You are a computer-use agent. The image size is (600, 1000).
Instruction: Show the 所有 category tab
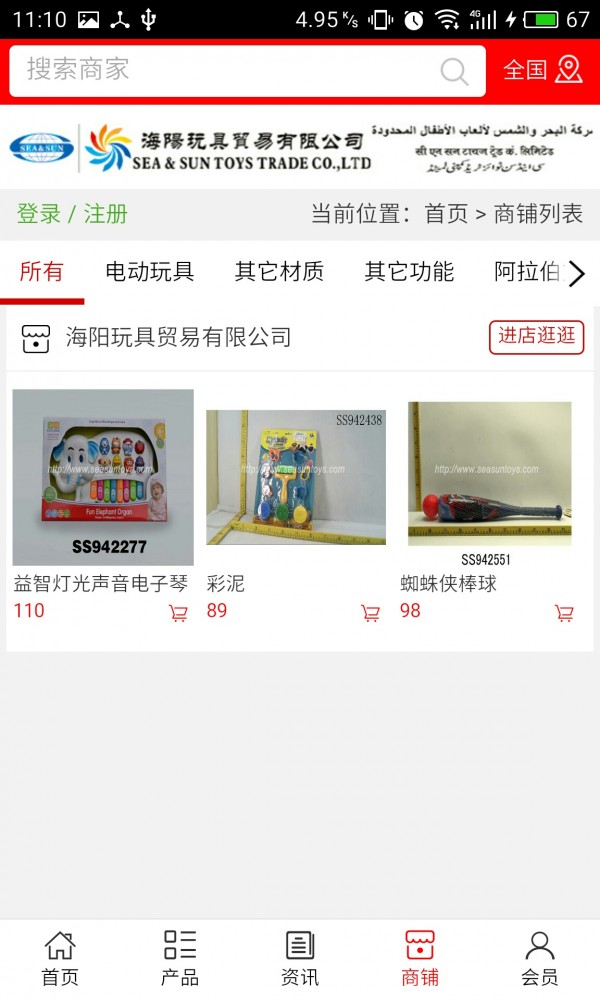[41, 272]
